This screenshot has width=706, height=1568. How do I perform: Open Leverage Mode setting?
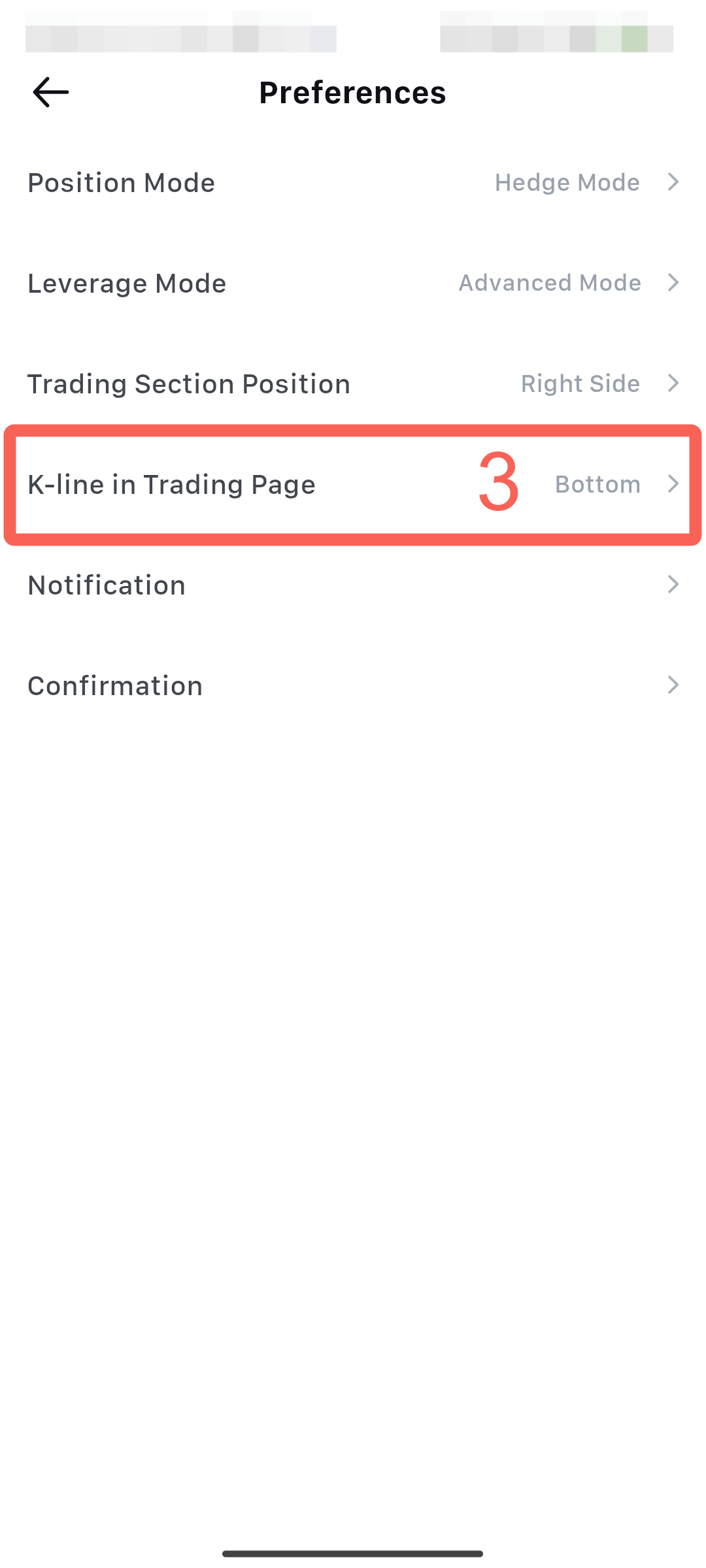coord(353,283)
